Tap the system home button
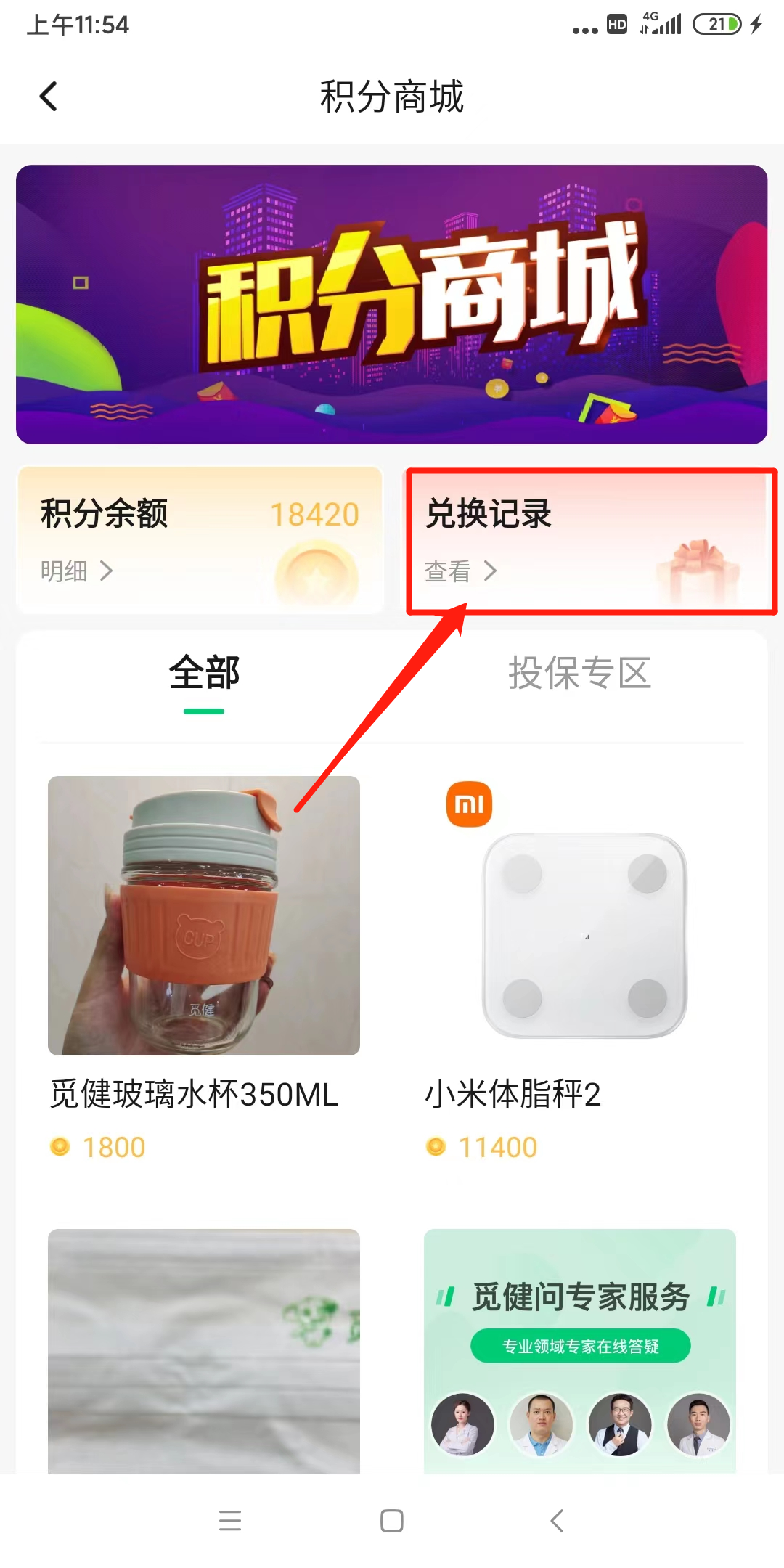784x1568 pixels. coord(392,1521)
